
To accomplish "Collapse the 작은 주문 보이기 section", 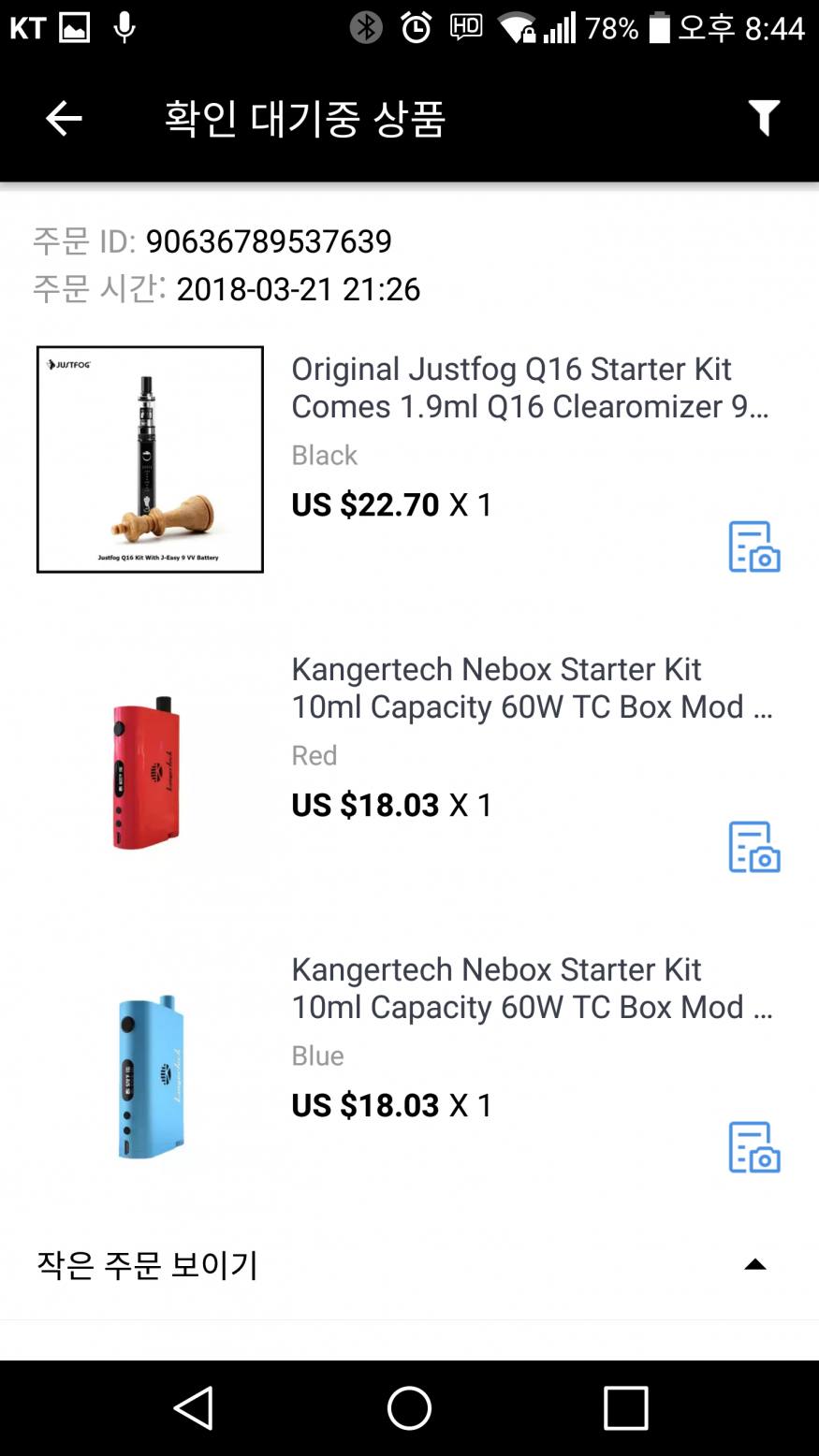I will pyautogui.click(x=754, y=1265).
